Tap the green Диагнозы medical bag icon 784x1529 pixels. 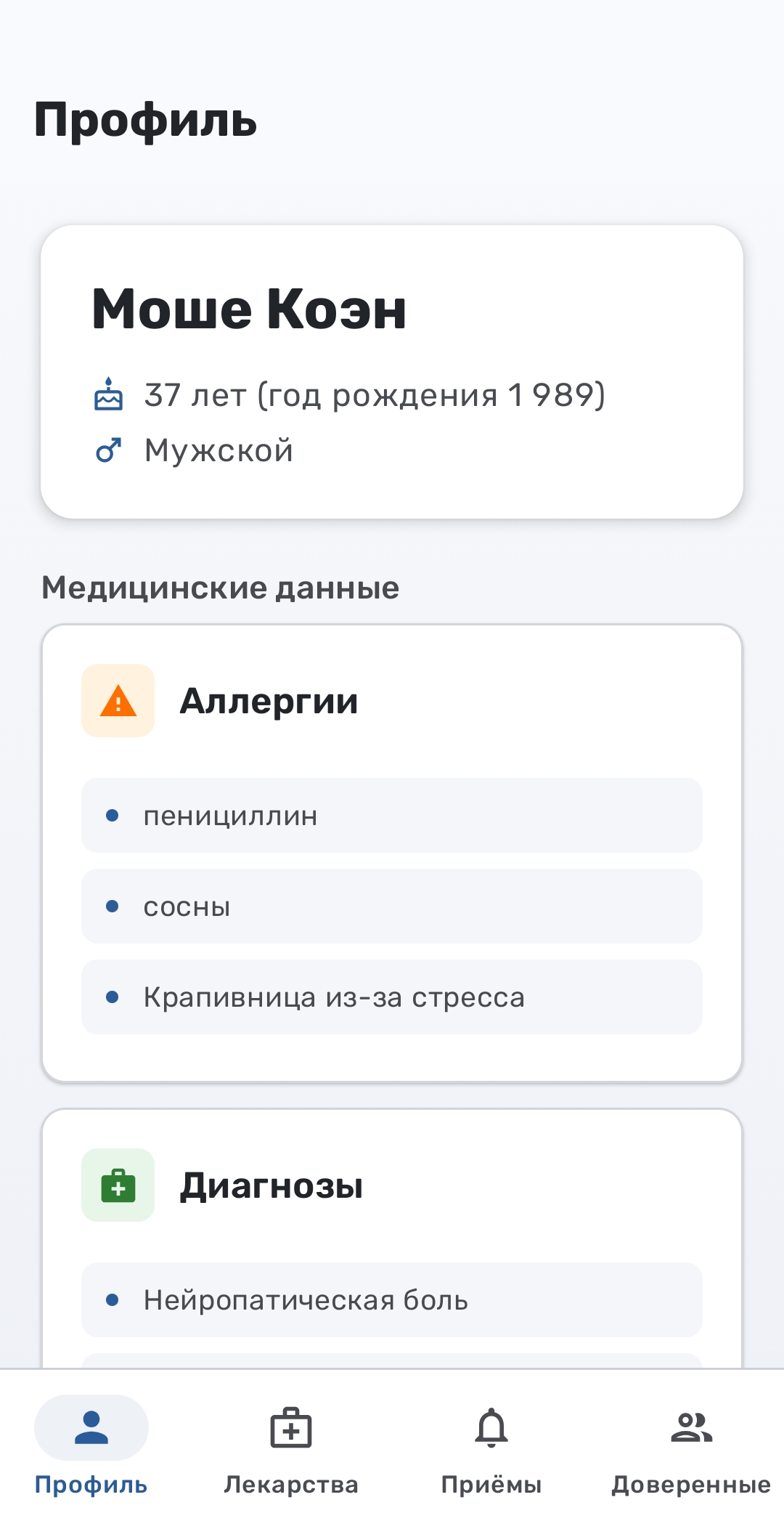(118, 1184)
